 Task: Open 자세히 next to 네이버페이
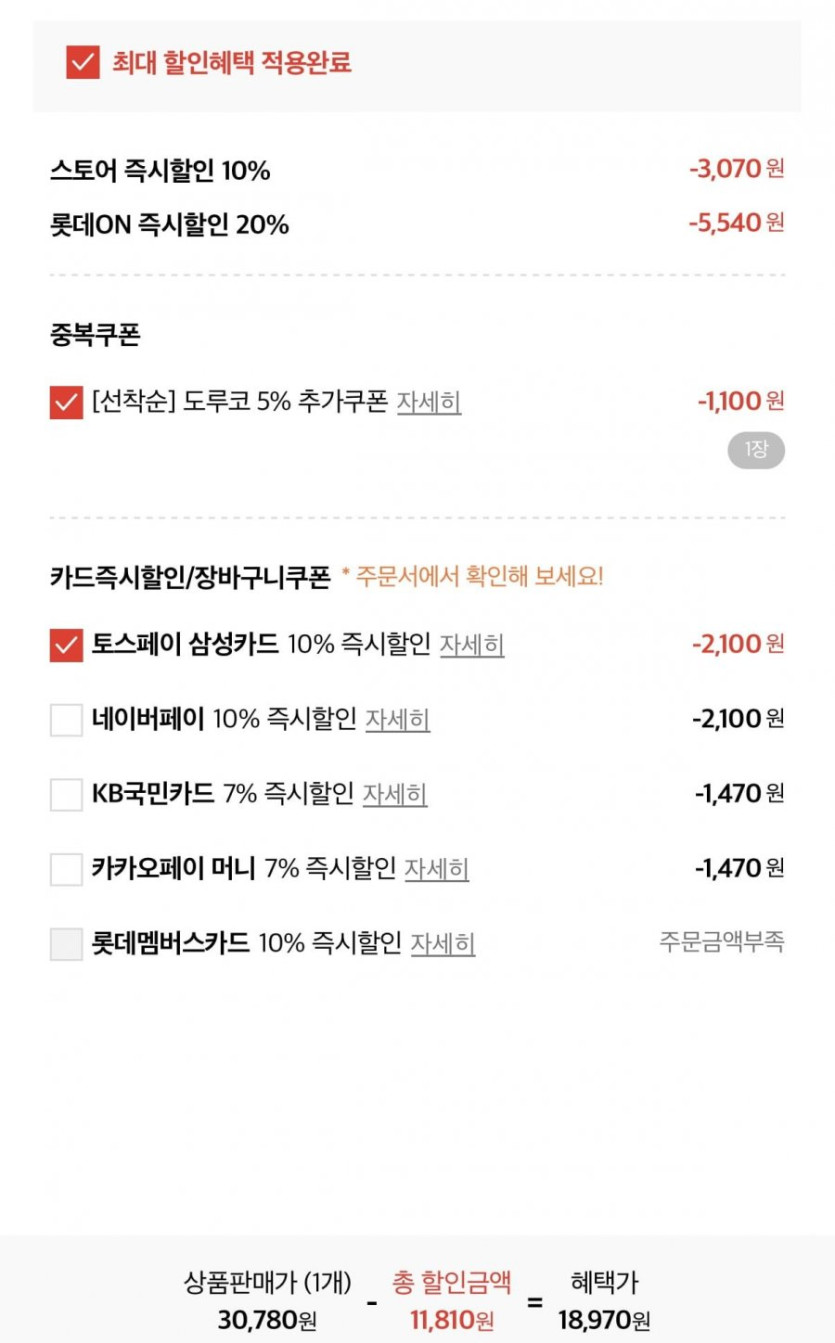[398, 719]
